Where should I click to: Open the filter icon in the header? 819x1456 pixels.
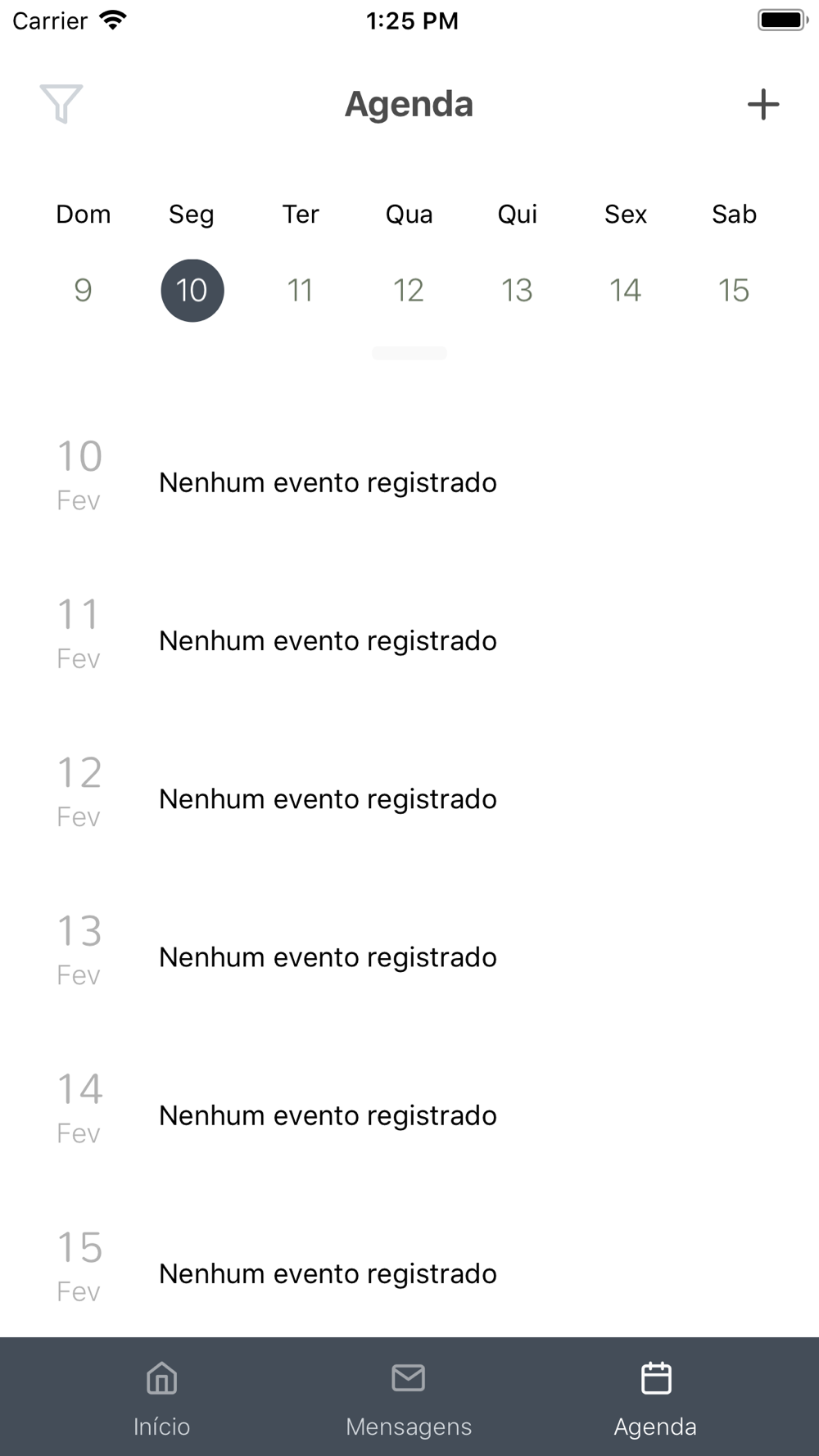(61, 104)
